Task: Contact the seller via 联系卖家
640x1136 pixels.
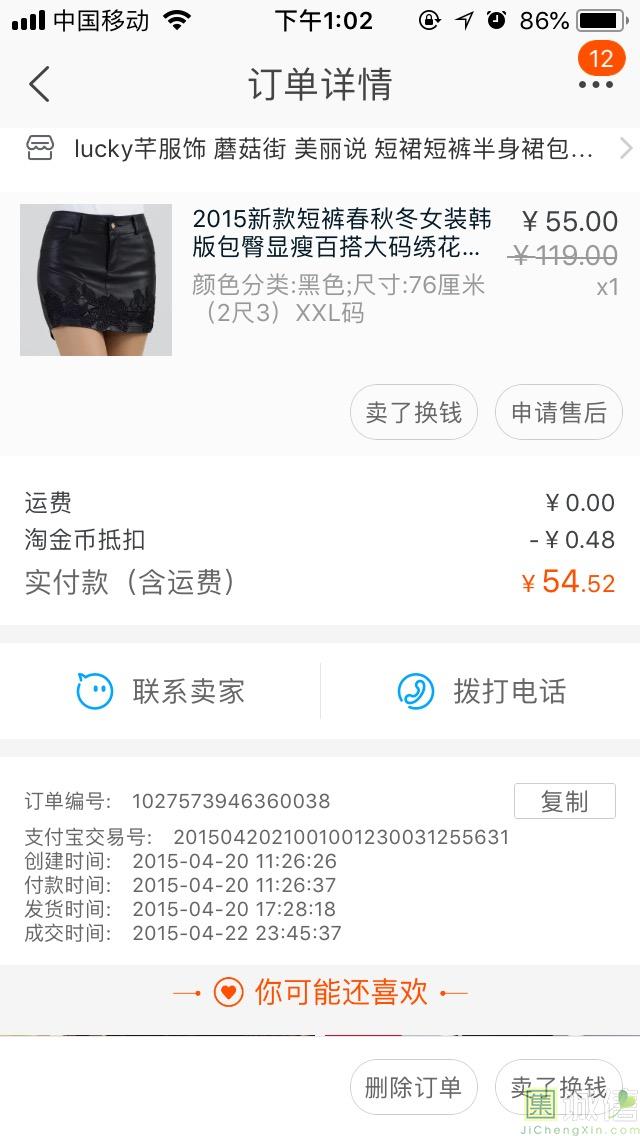Action: [x=160, y=691]
